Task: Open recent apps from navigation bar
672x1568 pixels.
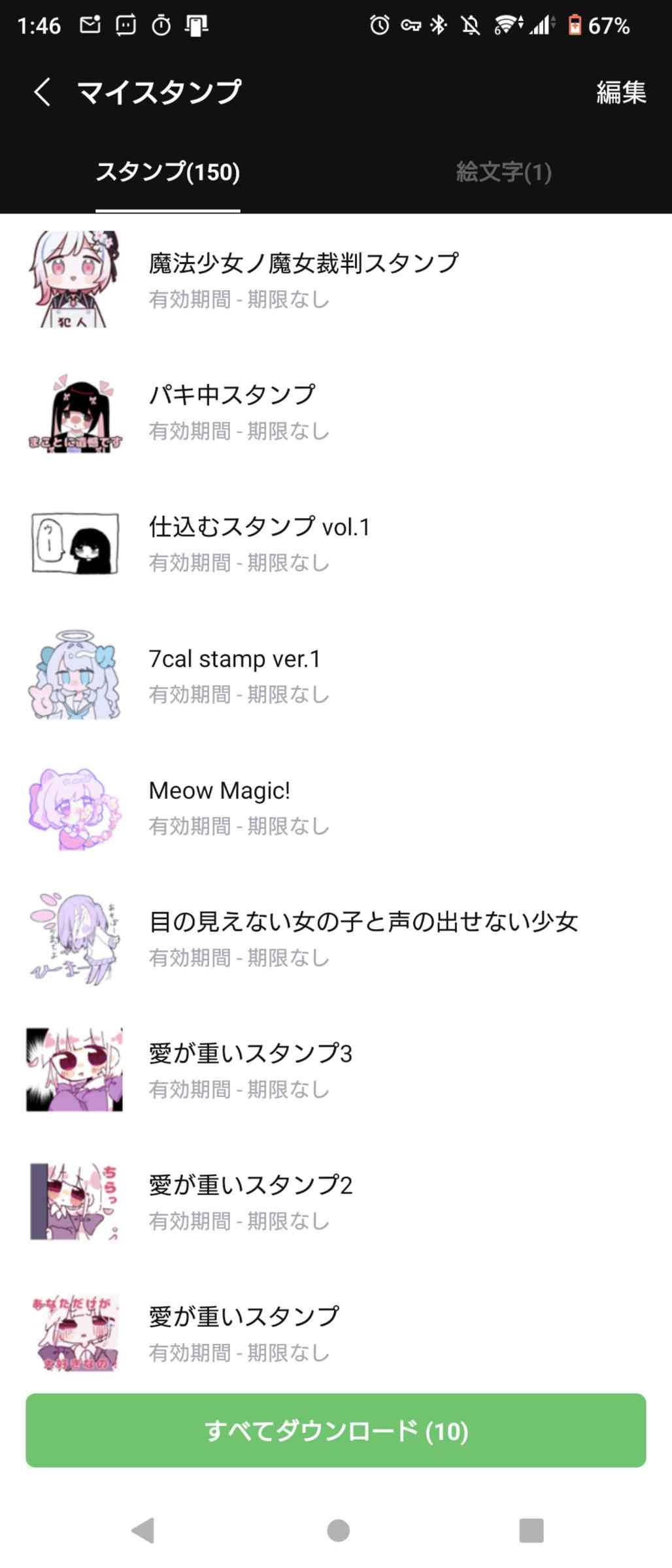Action: [531, 1530]
